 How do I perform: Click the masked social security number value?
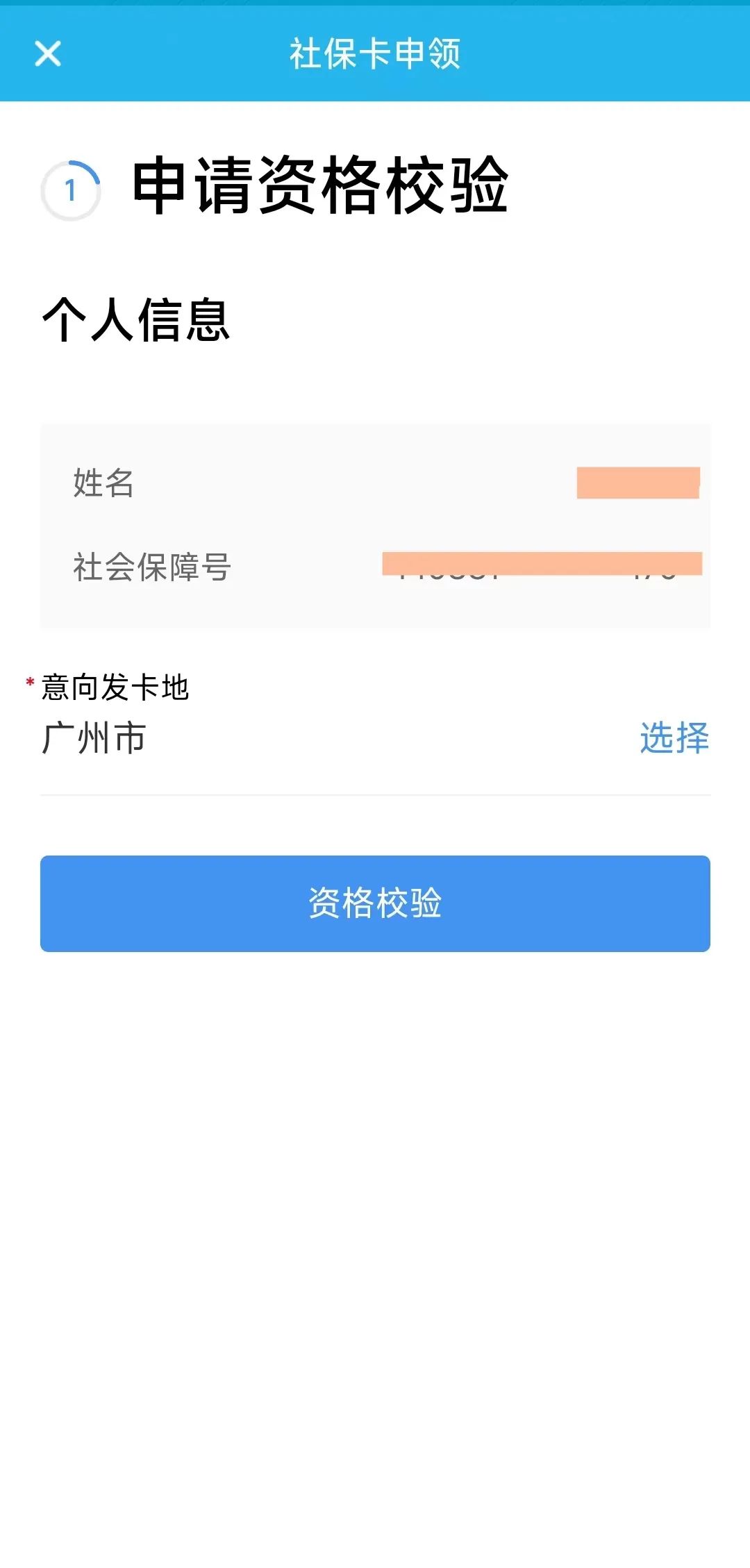[542, 564]
